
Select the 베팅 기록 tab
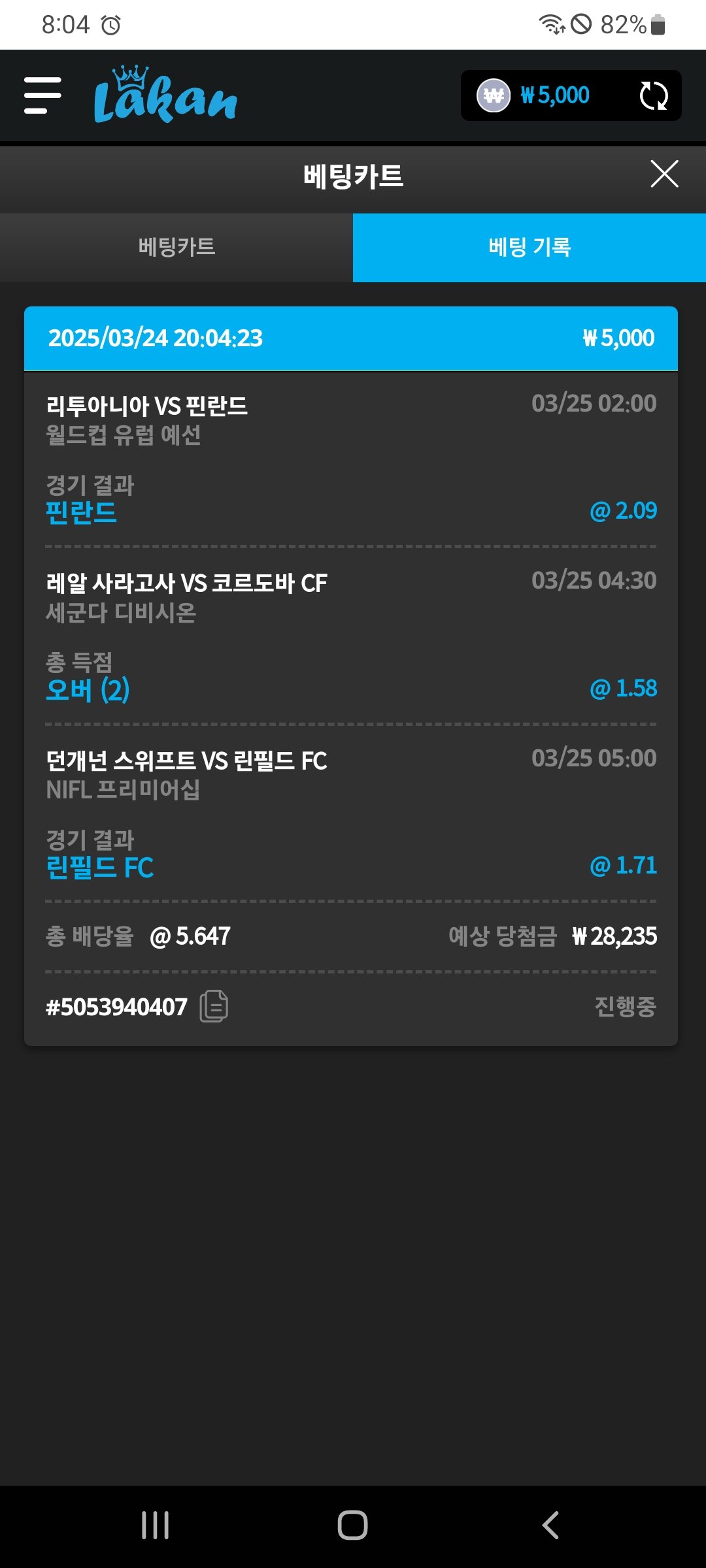click(x=529, y=248)
